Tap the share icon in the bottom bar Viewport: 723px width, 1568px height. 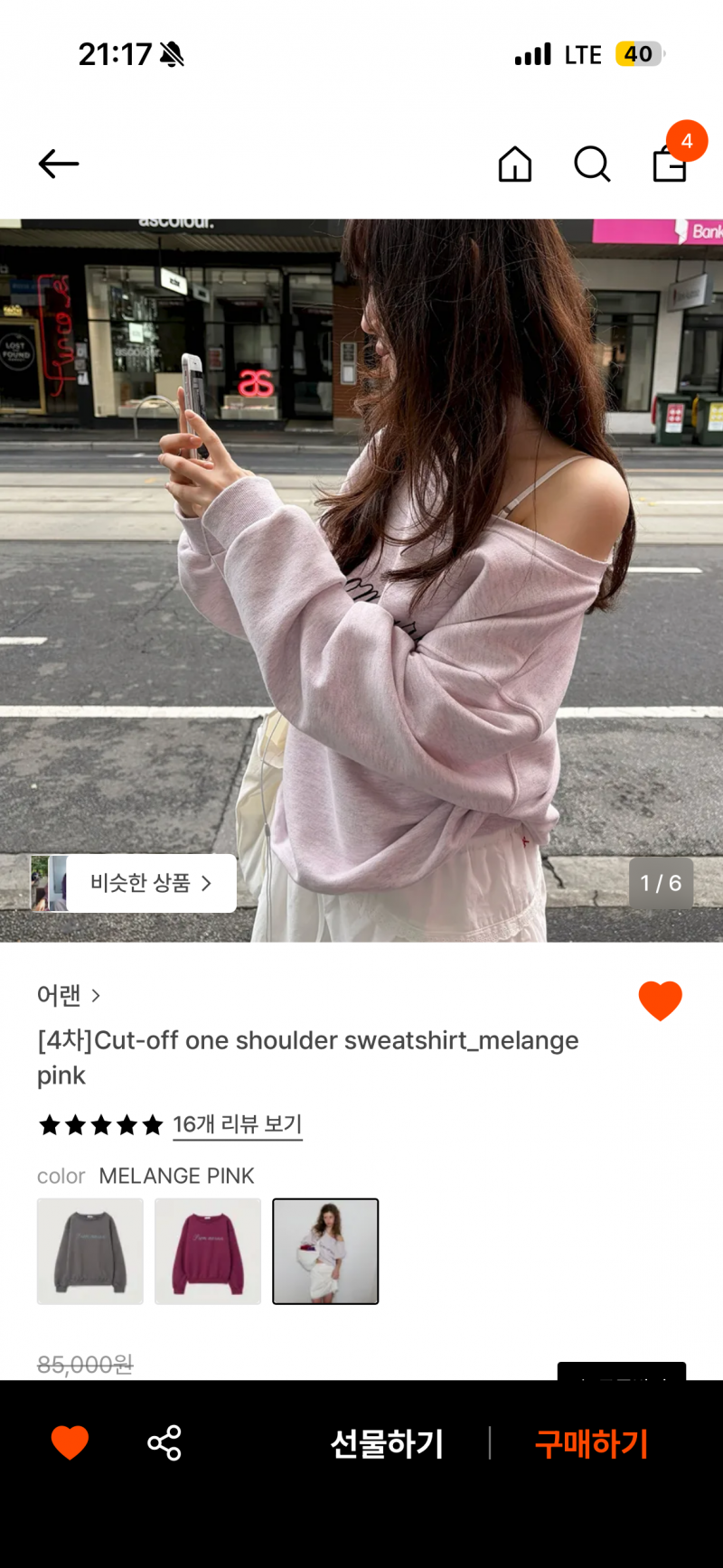(163, 1443)
